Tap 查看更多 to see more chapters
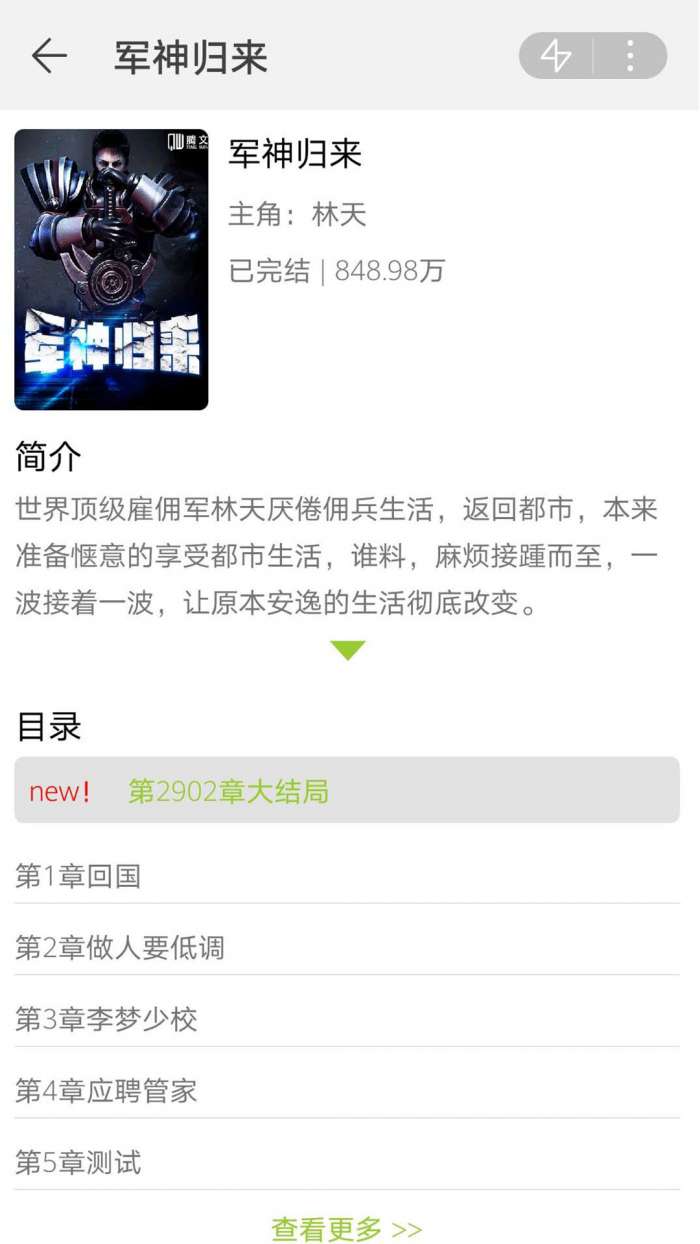 pos(347,1228)
